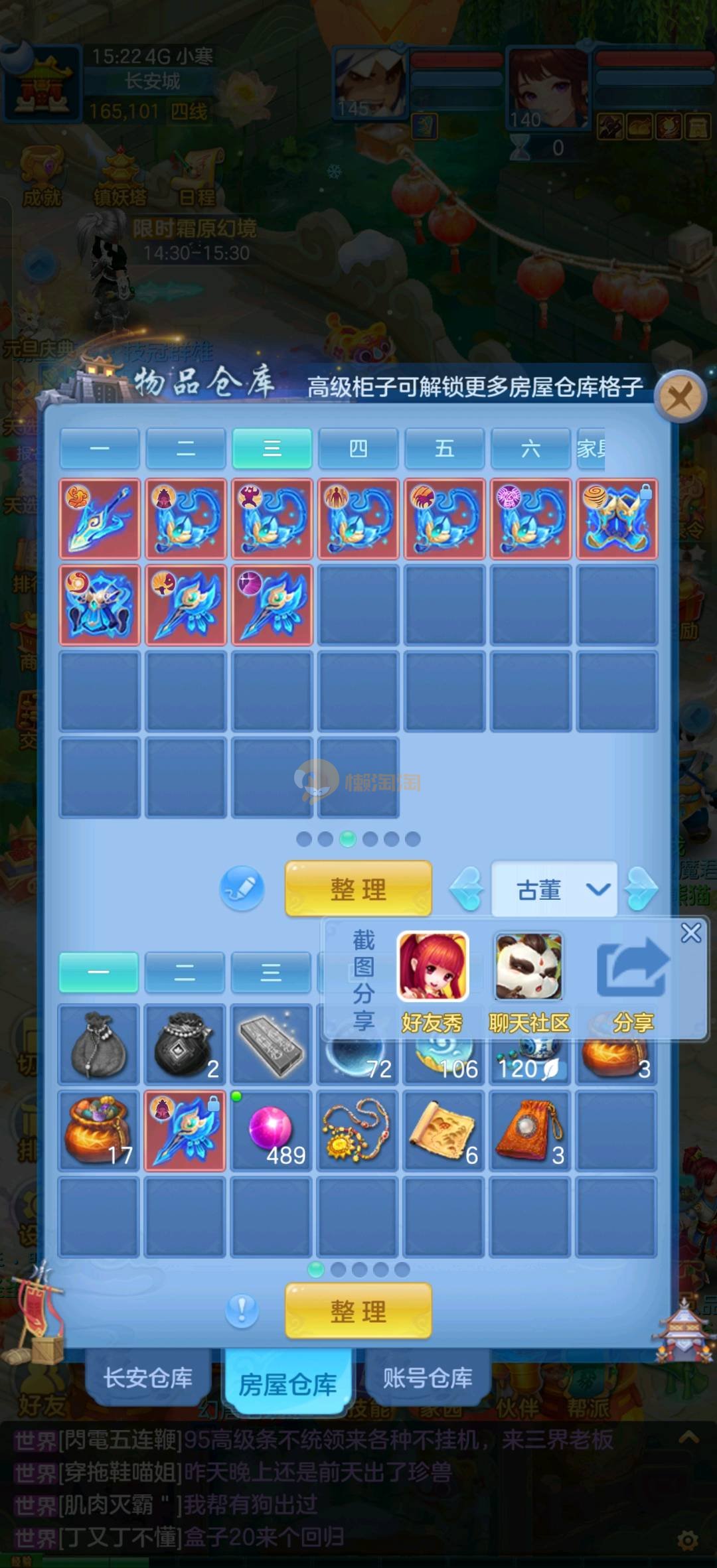
Task: Switch to warehouse page 五 tab
Action: (444, 449)
